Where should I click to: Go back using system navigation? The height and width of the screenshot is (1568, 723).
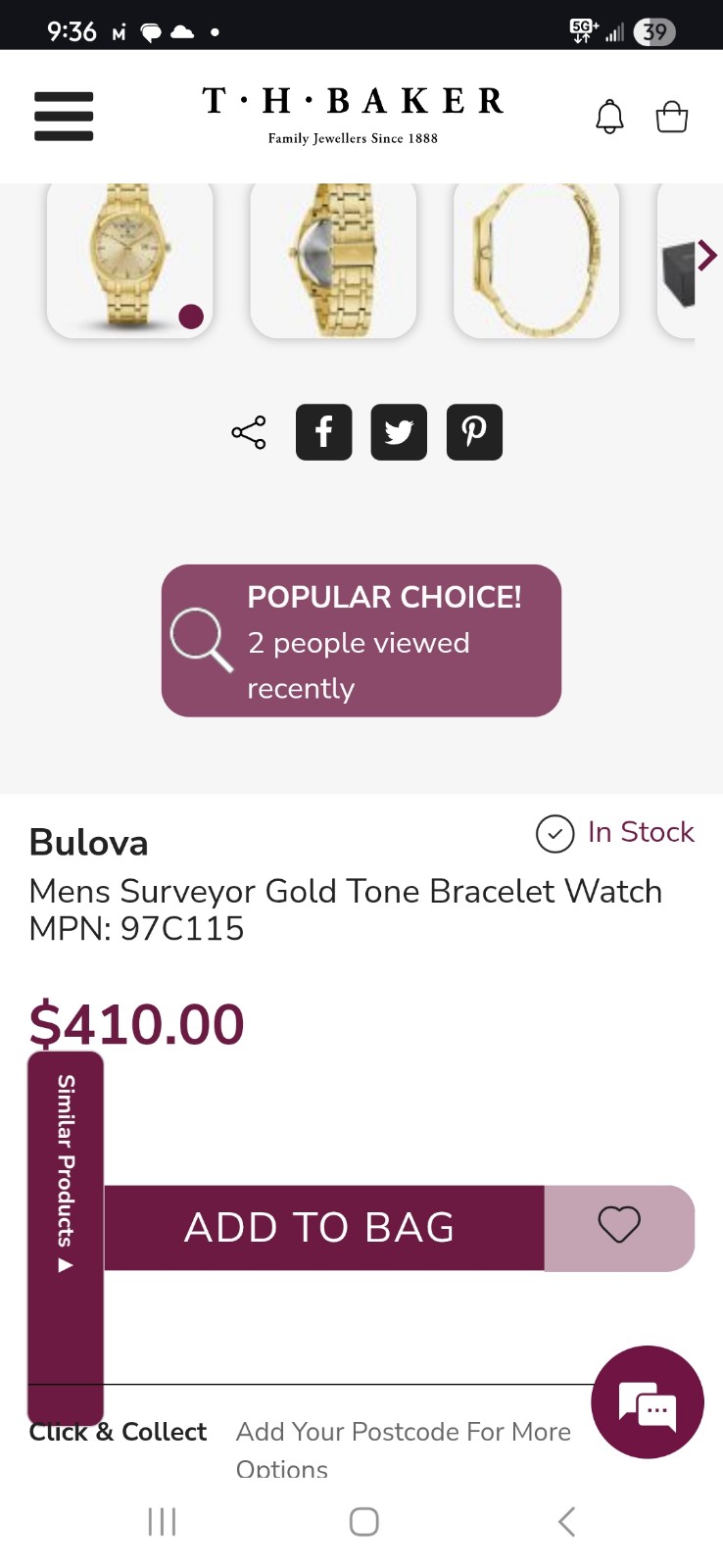pos(566,1522)
